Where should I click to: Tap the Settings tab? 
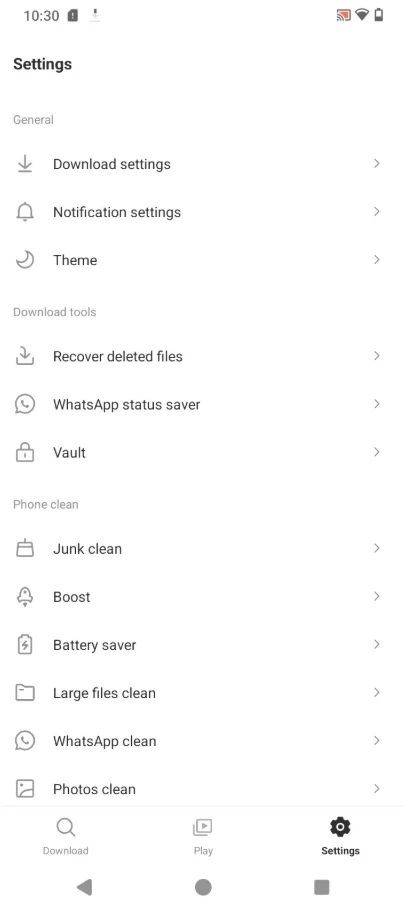click(340, 836)
